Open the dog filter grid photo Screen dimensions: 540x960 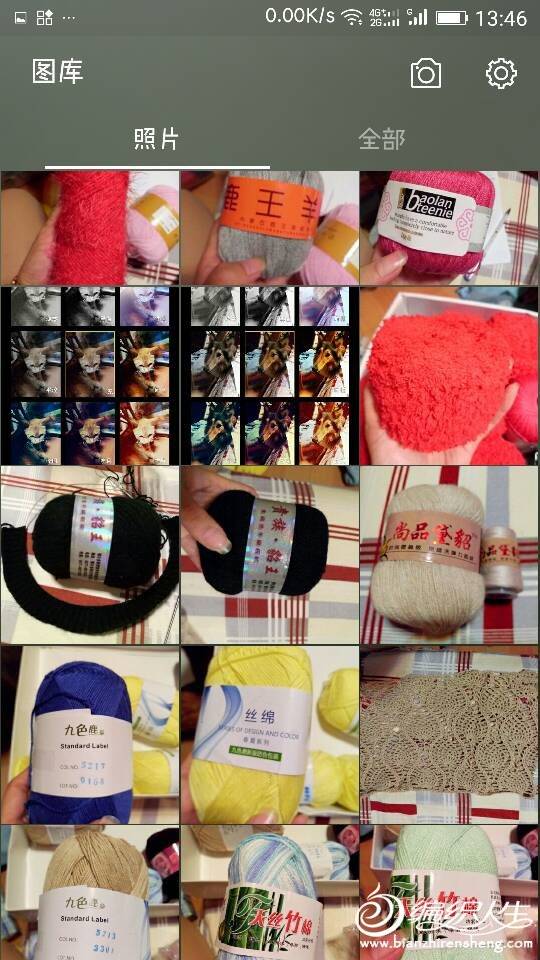click(x=270, y=375)
